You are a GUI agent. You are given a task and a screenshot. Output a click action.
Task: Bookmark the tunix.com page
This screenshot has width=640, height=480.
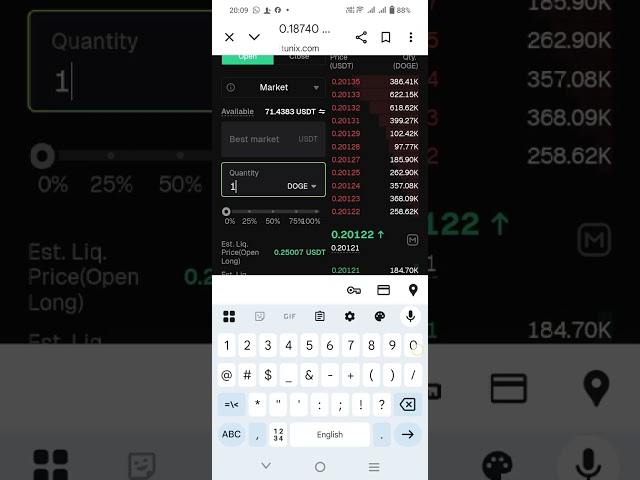(386, 38)
